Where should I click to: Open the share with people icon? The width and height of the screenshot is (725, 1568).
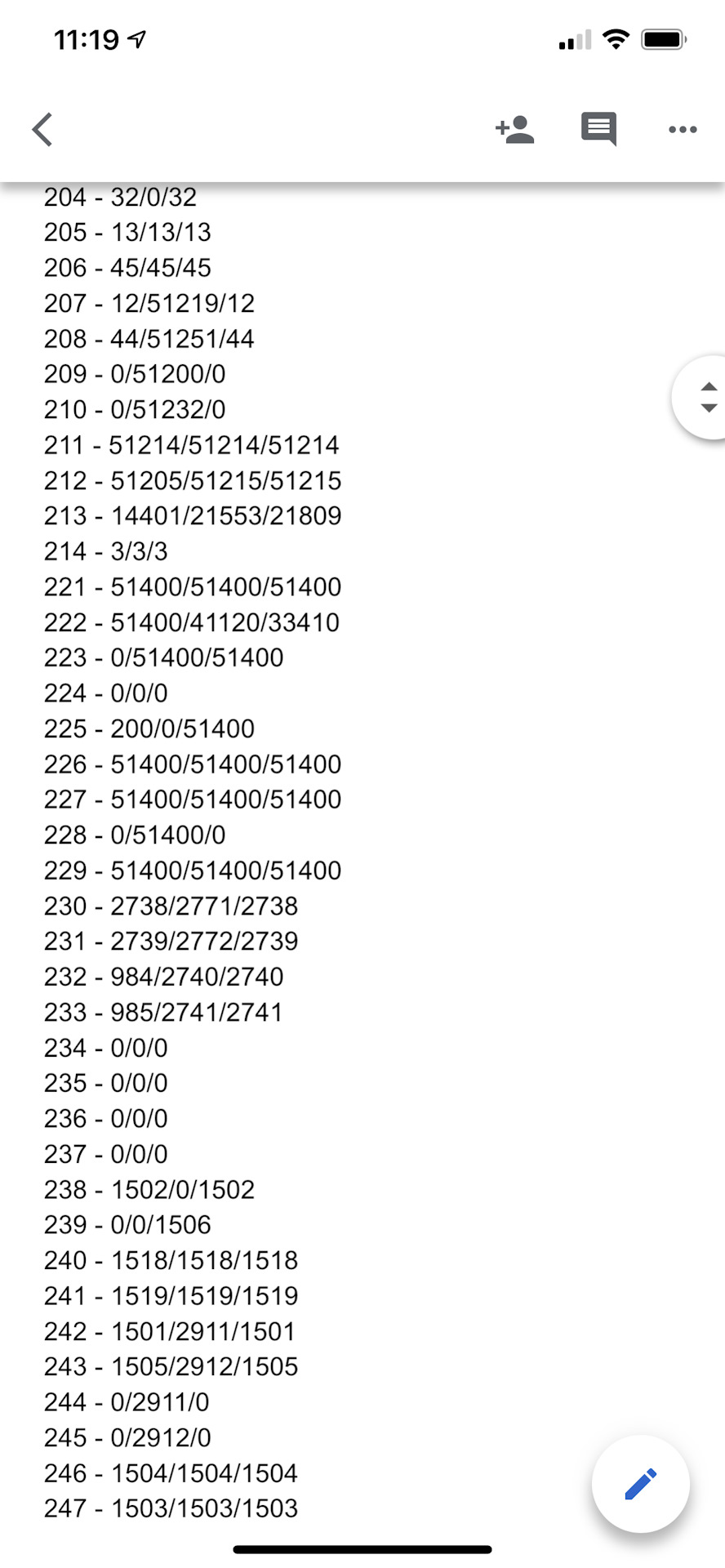[515, 129]
